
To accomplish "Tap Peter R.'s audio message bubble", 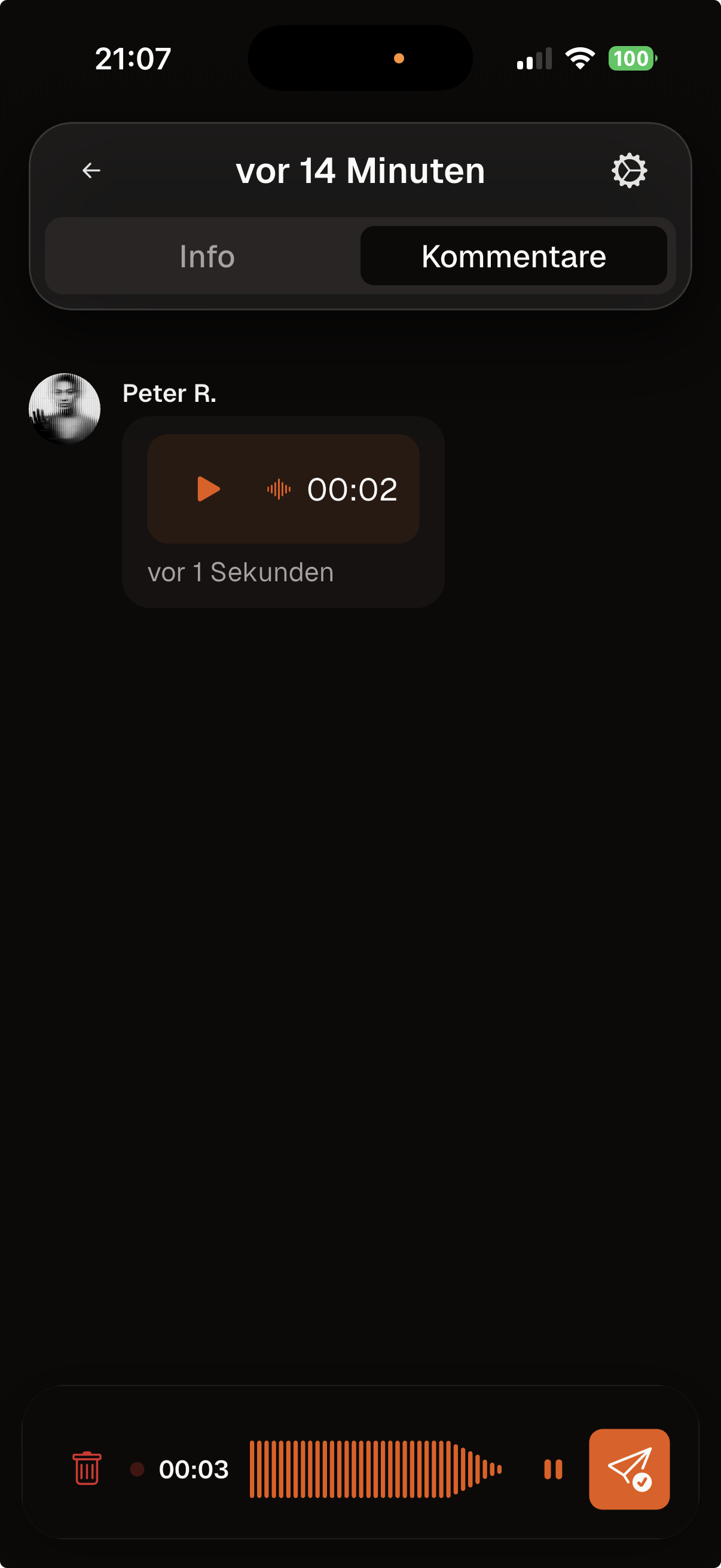I will coord(283,511).
